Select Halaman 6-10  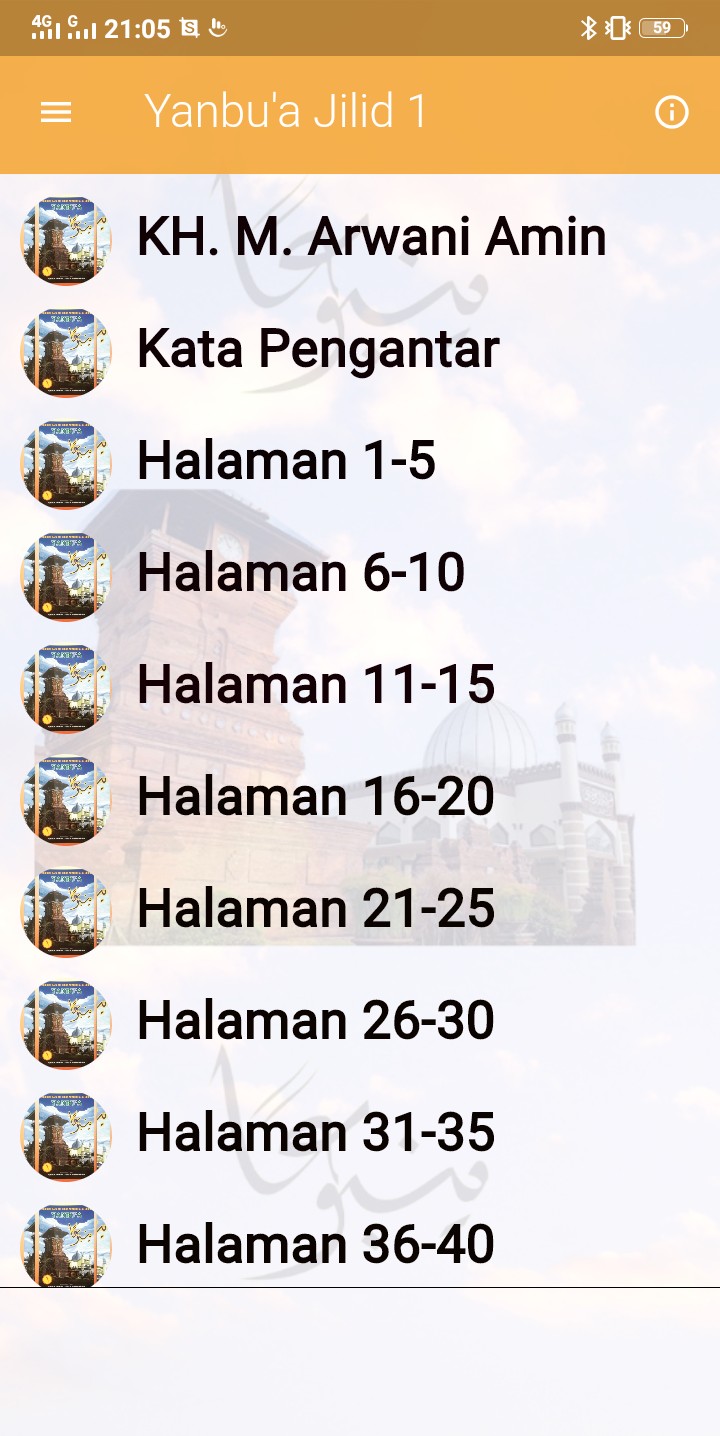(x=301, y=574)
